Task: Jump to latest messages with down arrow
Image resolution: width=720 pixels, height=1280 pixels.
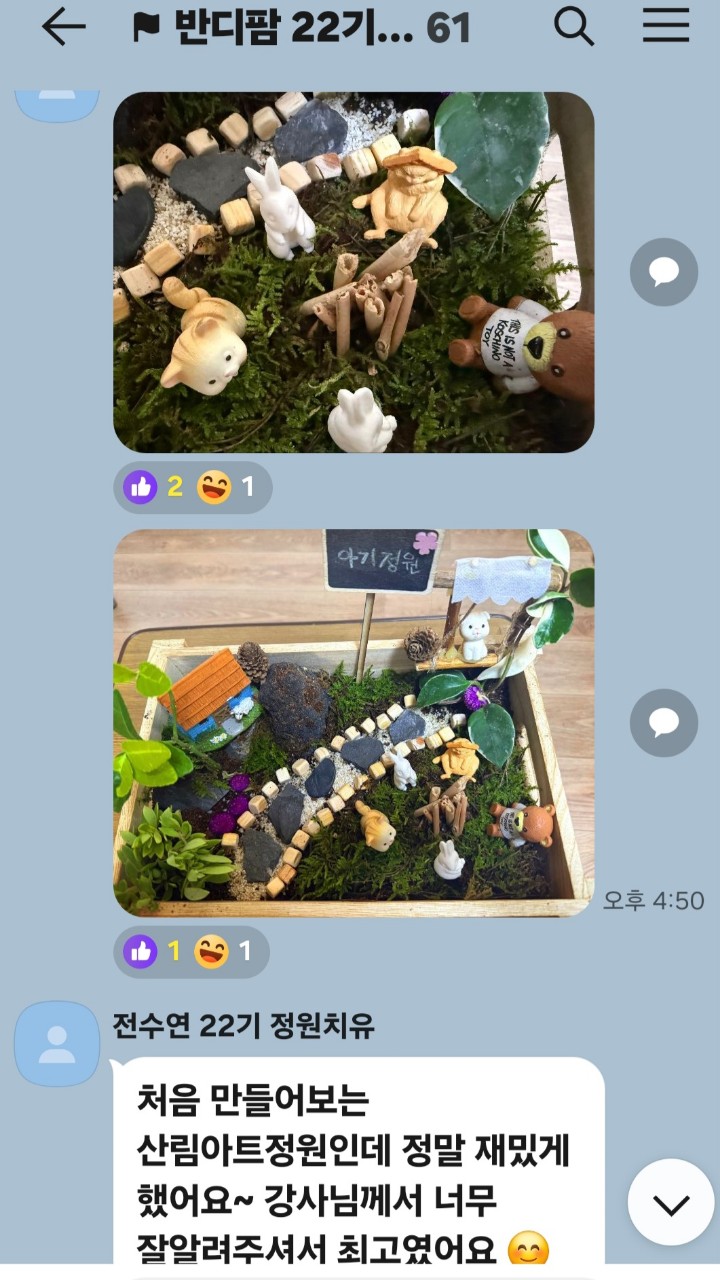Action: point(671,1202)
